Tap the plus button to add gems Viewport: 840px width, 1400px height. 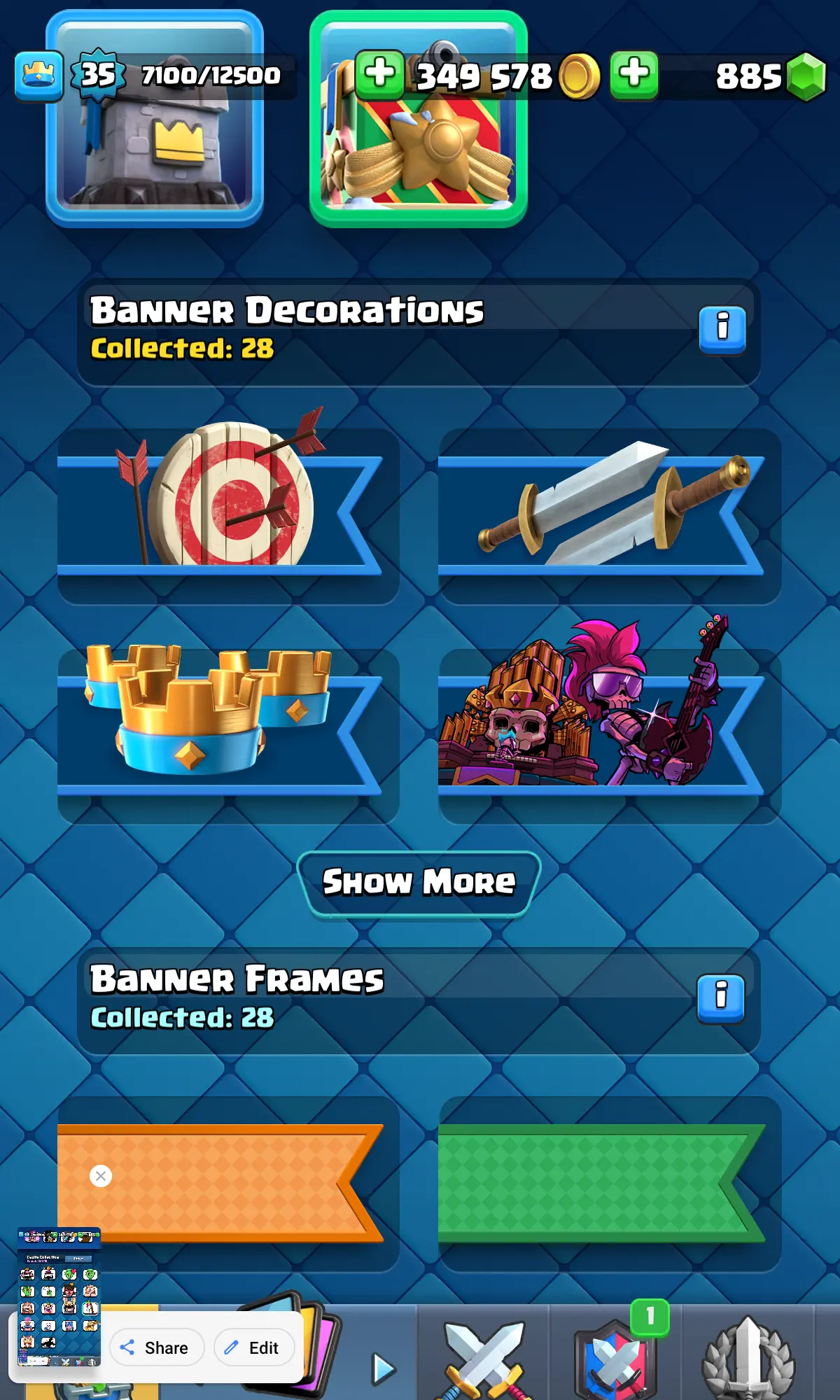(633, 74)
